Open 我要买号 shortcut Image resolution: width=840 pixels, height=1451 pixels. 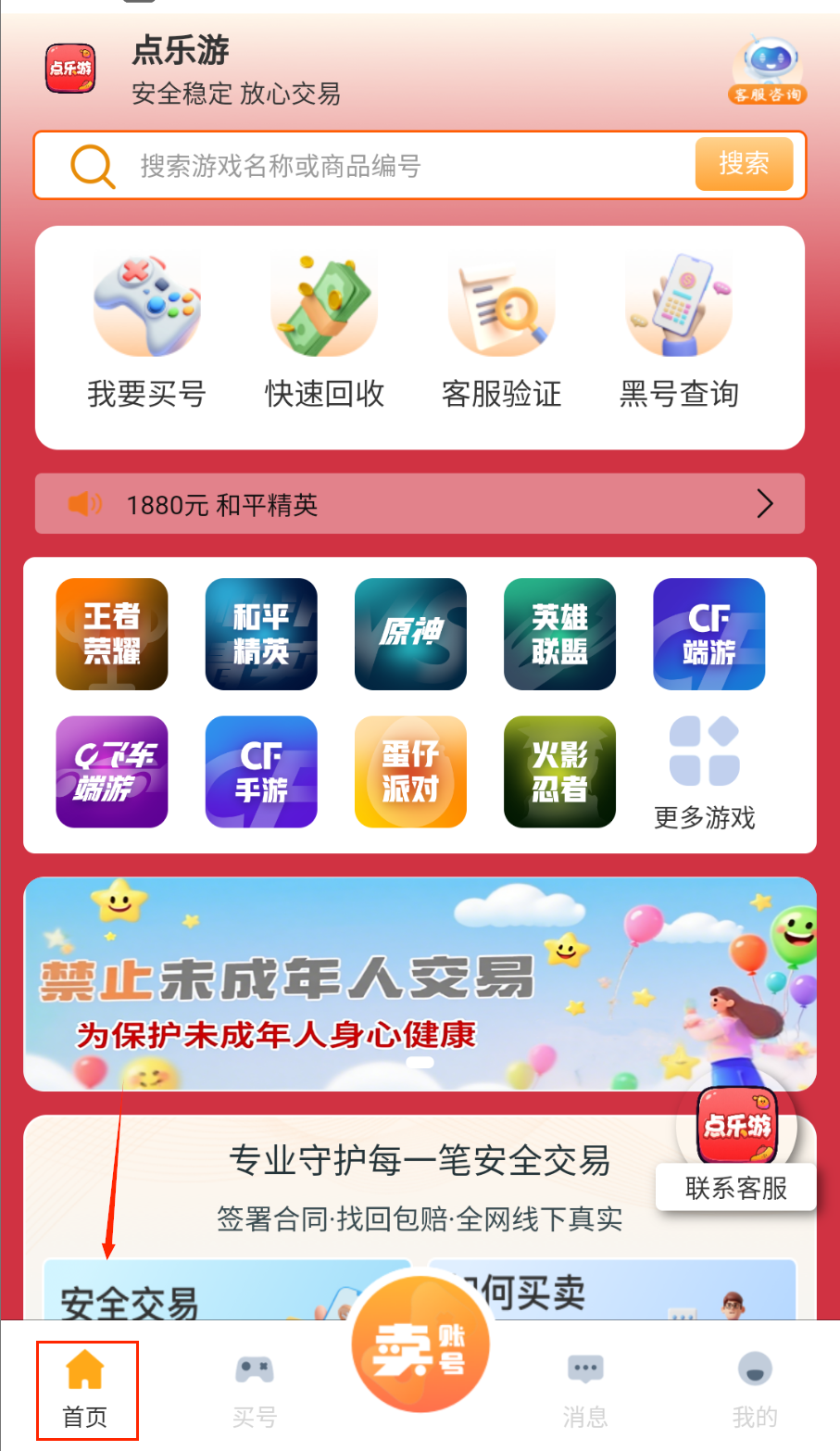(146, 331)
